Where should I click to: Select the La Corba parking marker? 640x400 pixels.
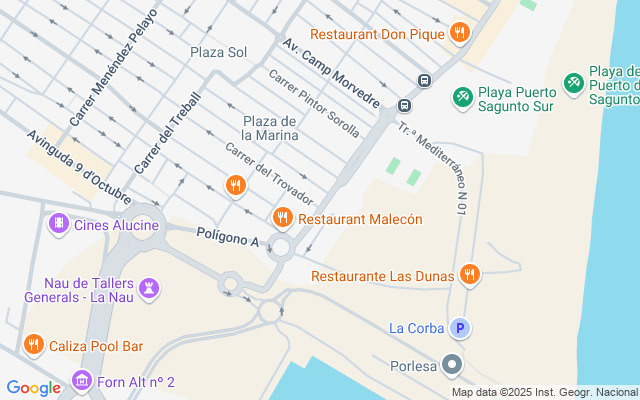point(459,327)
